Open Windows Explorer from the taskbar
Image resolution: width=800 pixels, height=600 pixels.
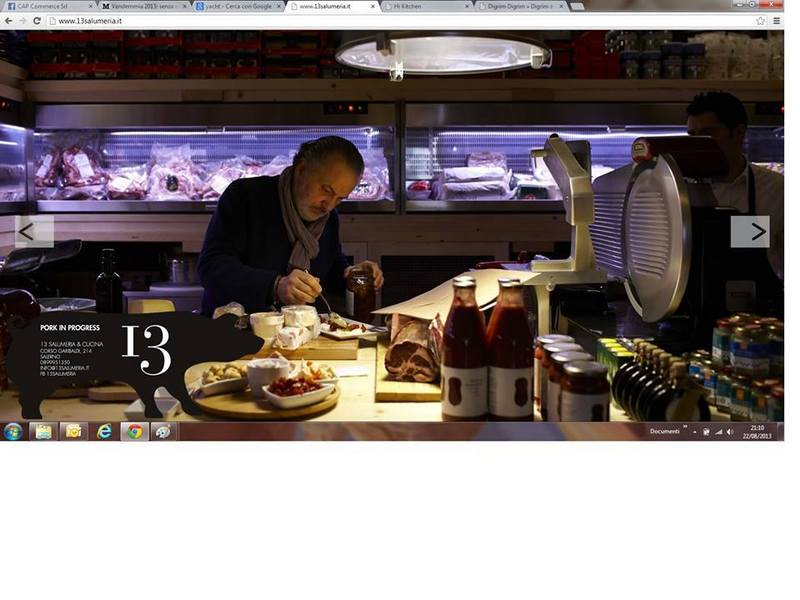pyautogui.click(x=43, y=431)
